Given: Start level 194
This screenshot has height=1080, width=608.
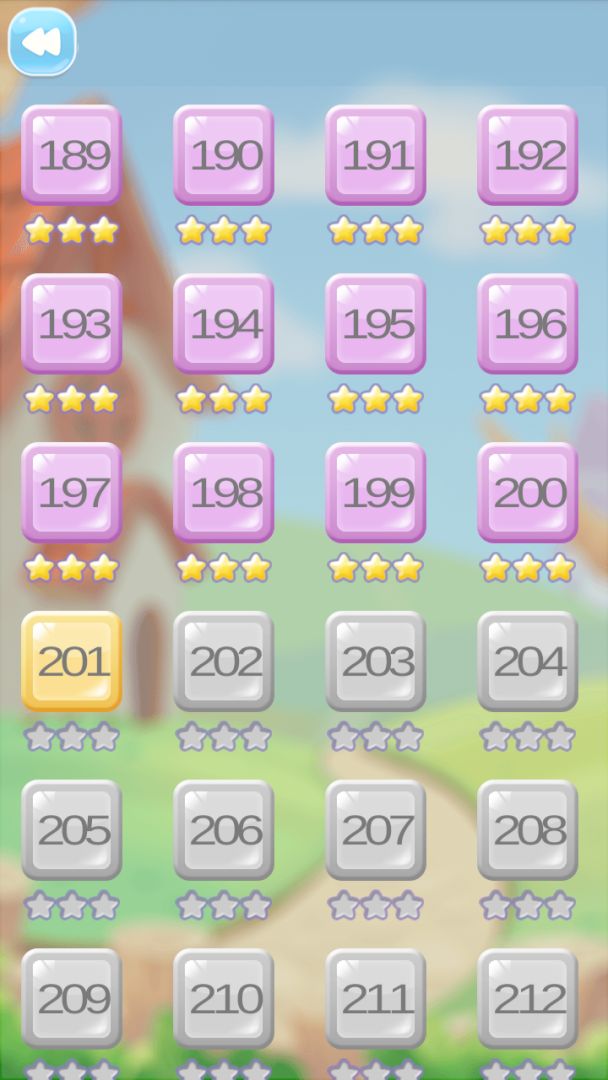Looking at the screenshot, I should (x=224, y=324).
